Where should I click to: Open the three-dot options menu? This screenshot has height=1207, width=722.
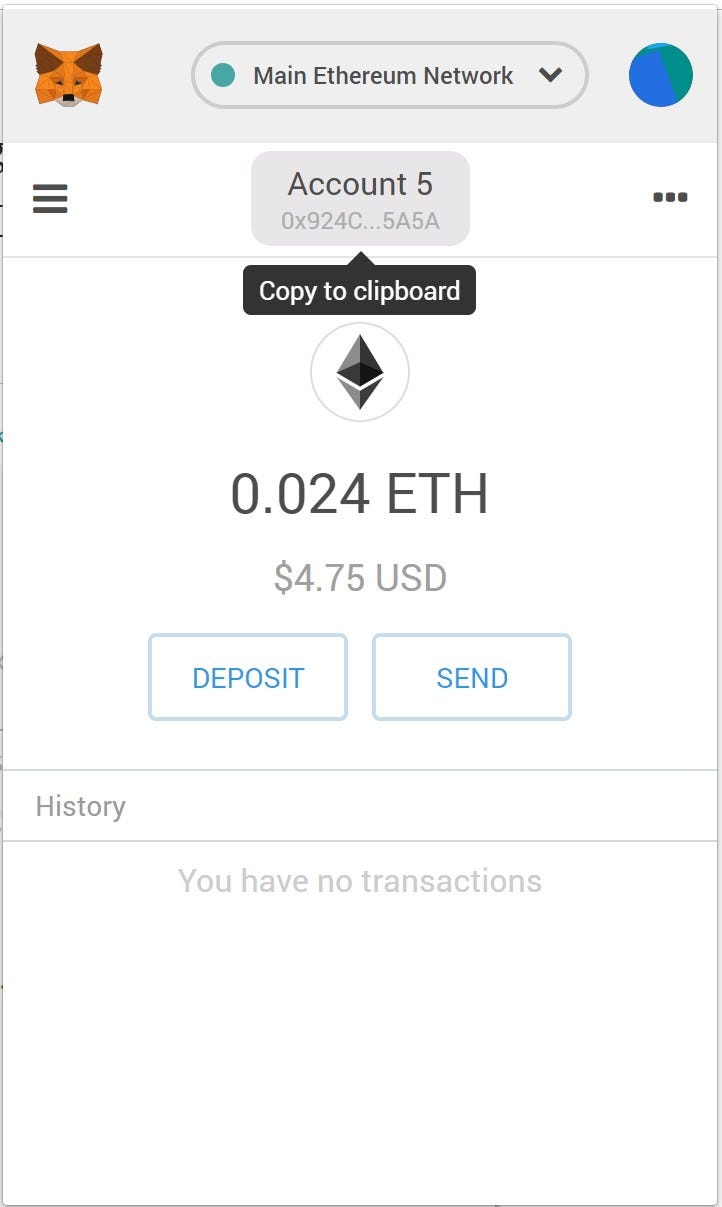(x=669, y=197)
